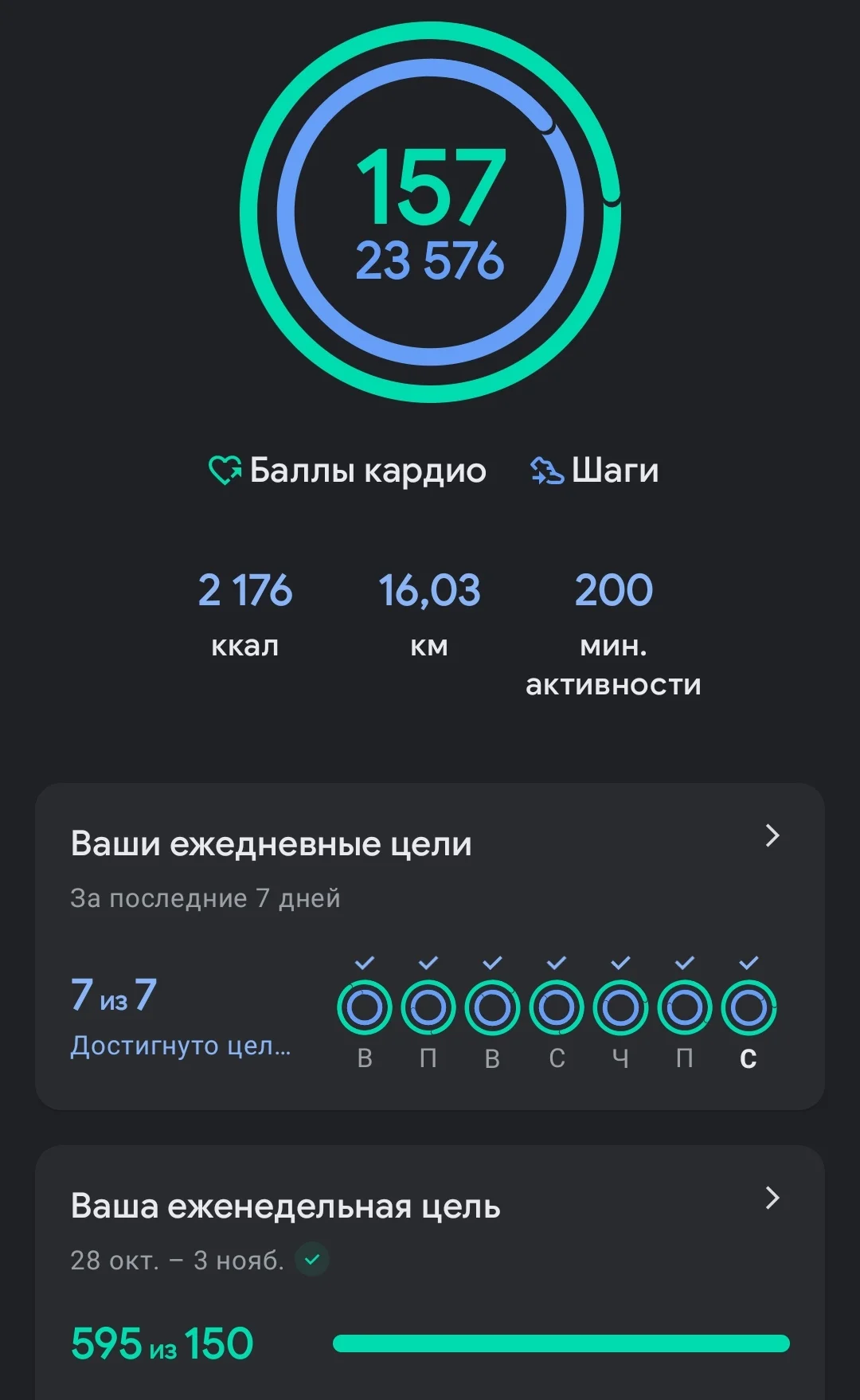The height and width of the screenshot is (1400, 860).
Task: Open the cardio points and steps ring
Action: pos(430,212)
